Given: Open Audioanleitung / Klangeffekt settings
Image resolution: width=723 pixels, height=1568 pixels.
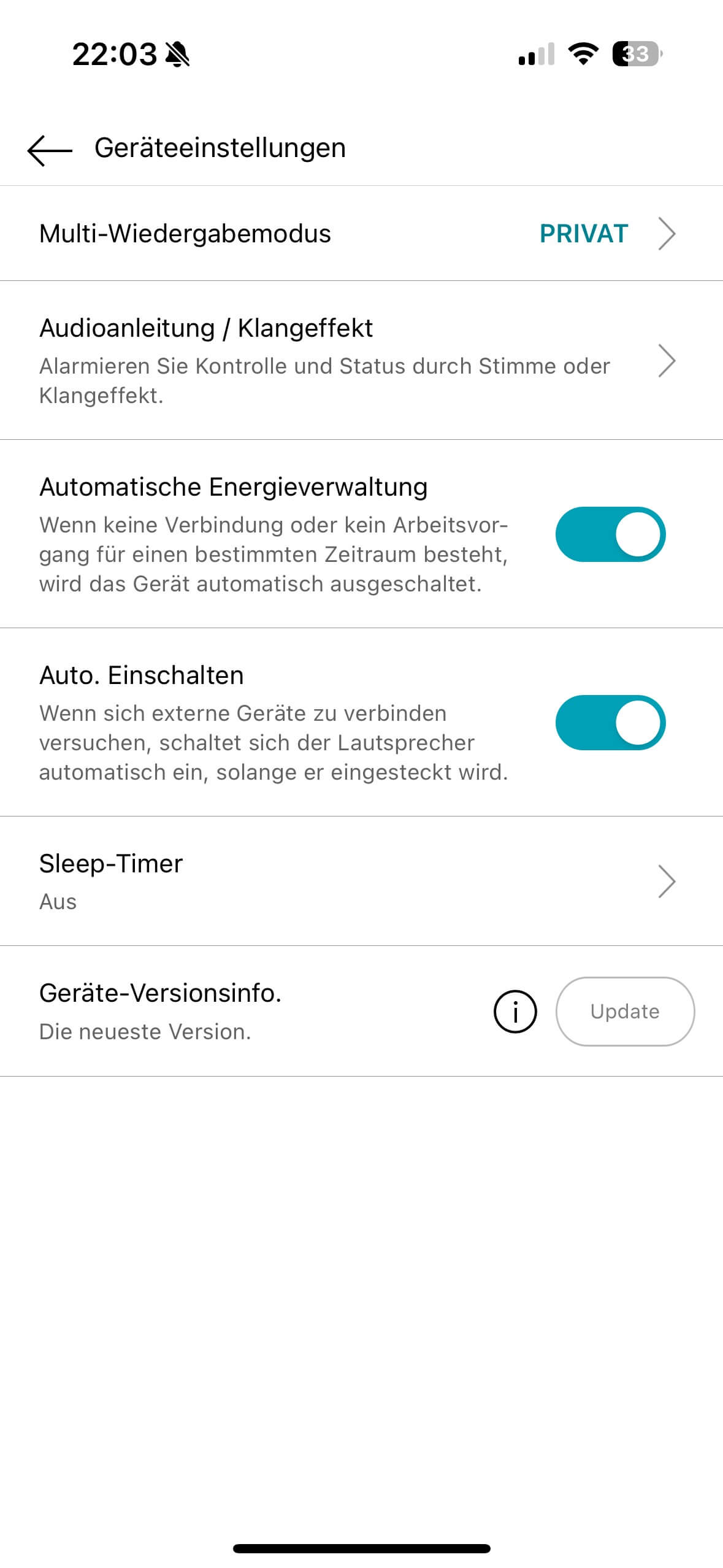Looking at the screenshot, I should (x=361, y=361).
